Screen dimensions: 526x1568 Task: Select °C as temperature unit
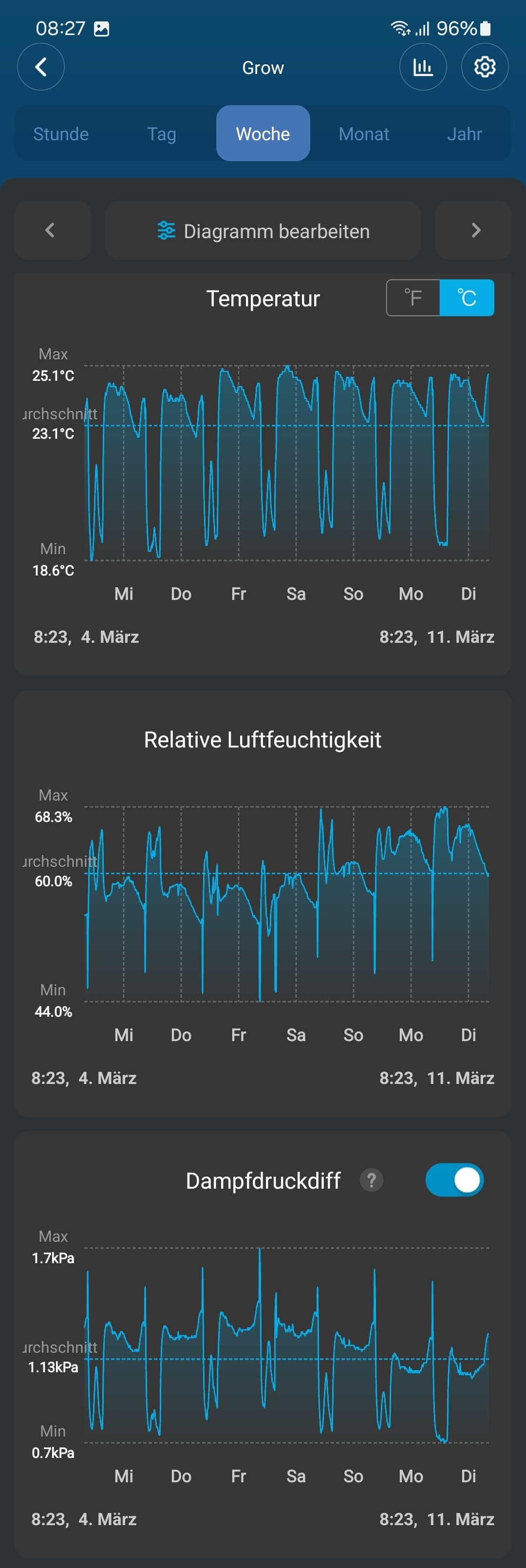pos(467,298)
